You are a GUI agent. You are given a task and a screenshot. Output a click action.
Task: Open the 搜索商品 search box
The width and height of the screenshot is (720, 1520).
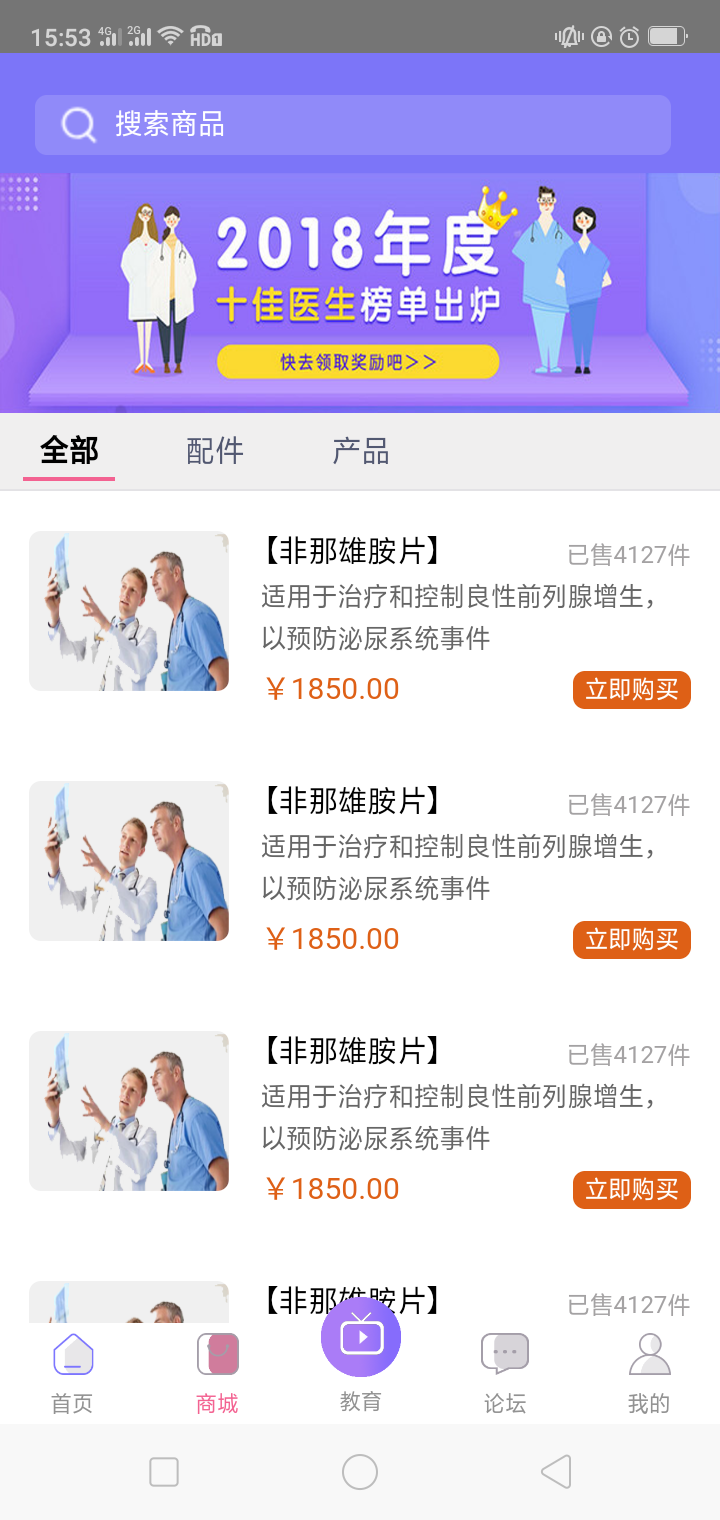coord(352,125)
